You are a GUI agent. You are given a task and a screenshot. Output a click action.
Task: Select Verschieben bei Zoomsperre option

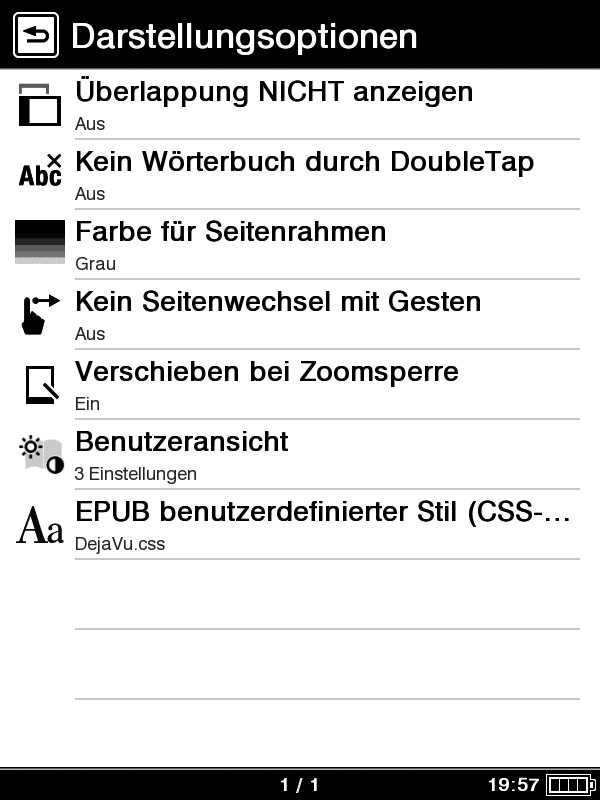click(x=300, y=384)
